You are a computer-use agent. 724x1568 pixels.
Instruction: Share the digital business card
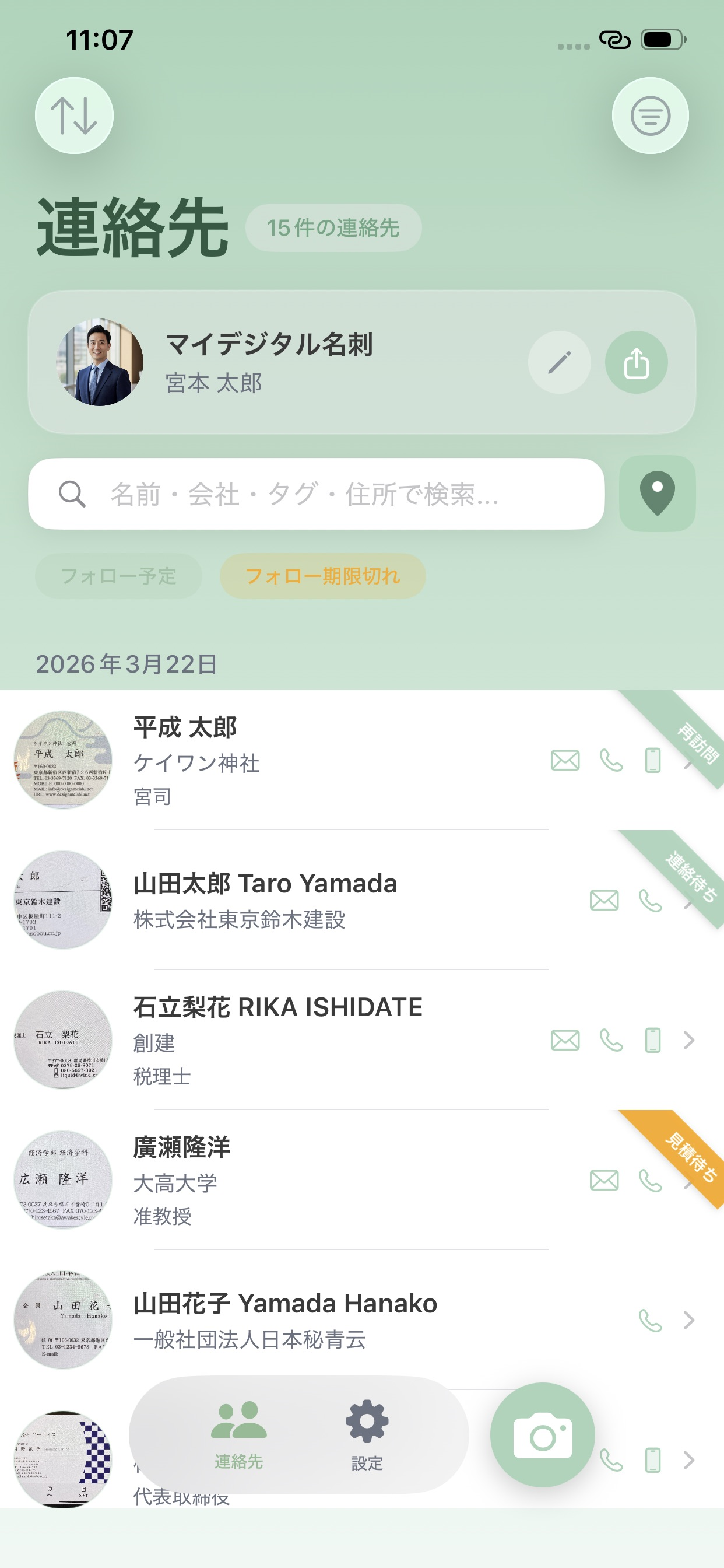pos(636,362)
